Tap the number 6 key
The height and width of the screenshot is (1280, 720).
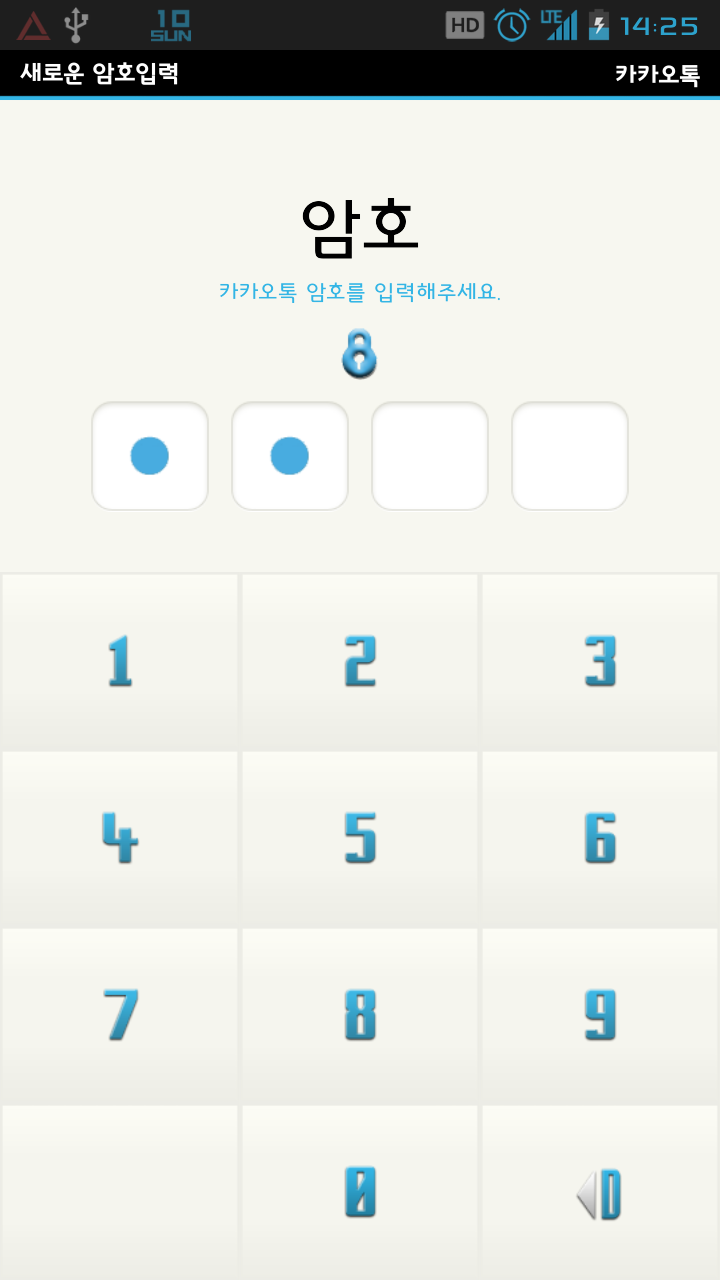600,839
